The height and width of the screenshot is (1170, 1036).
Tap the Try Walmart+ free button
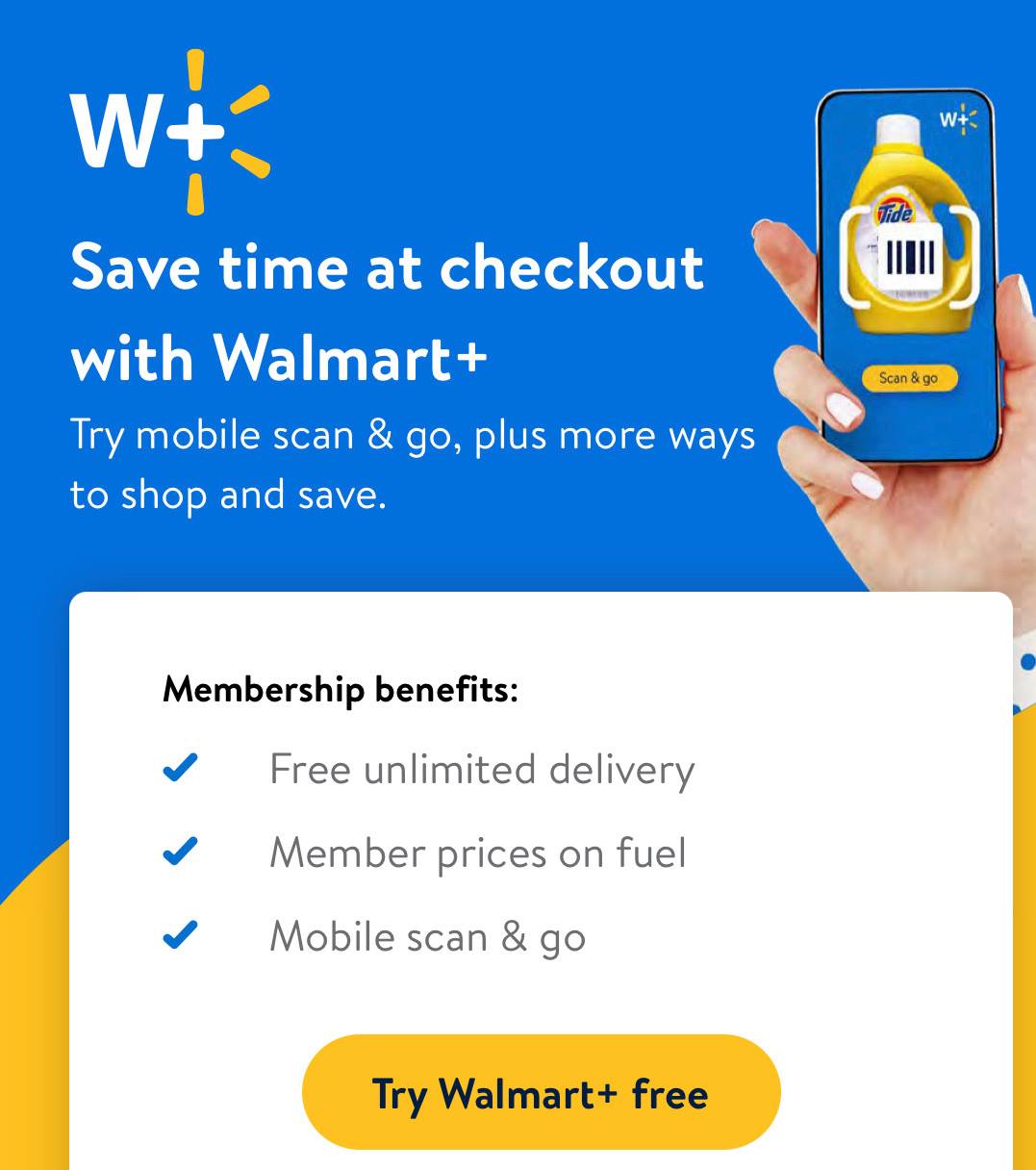(541, 1093)
